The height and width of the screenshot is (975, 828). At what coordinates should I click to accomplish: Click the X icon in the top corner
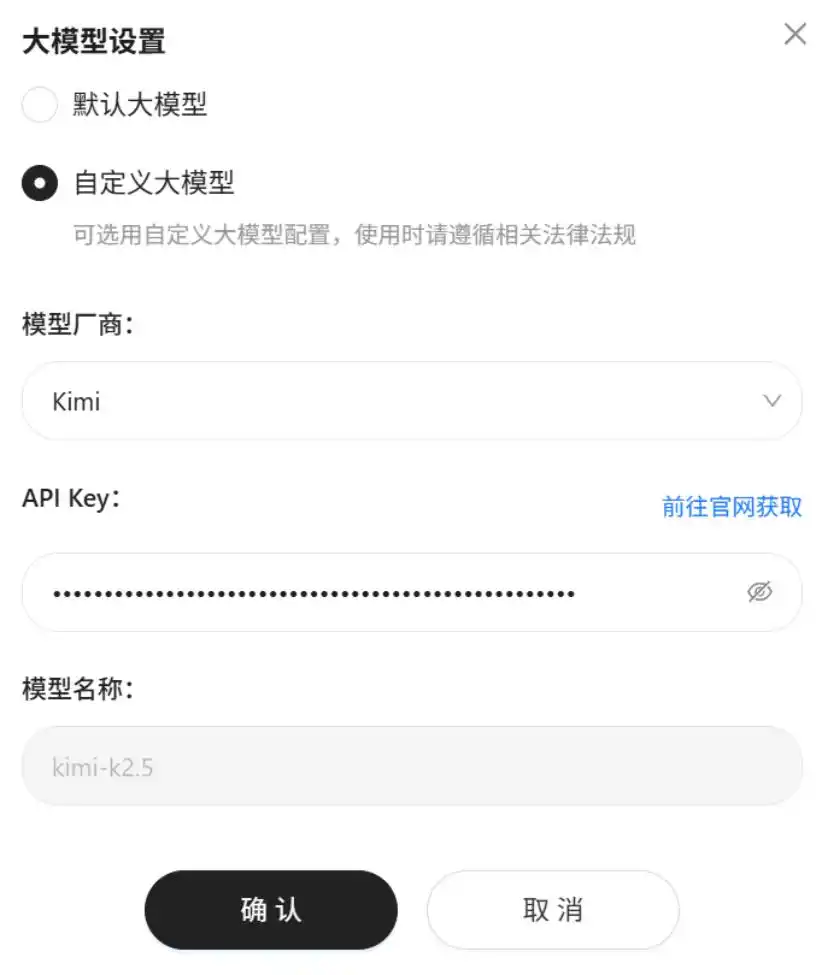(x=795, y=33)
